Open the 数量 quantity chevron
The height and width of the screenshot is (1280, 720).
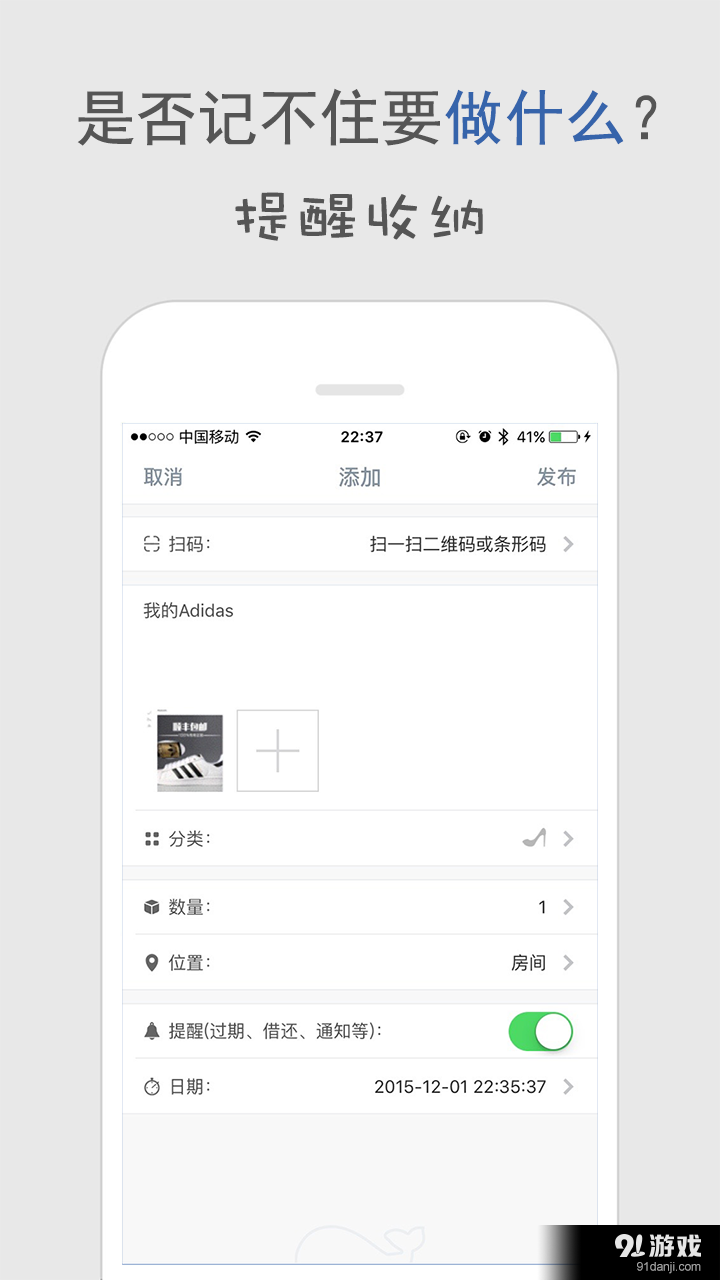coord(569,907)
